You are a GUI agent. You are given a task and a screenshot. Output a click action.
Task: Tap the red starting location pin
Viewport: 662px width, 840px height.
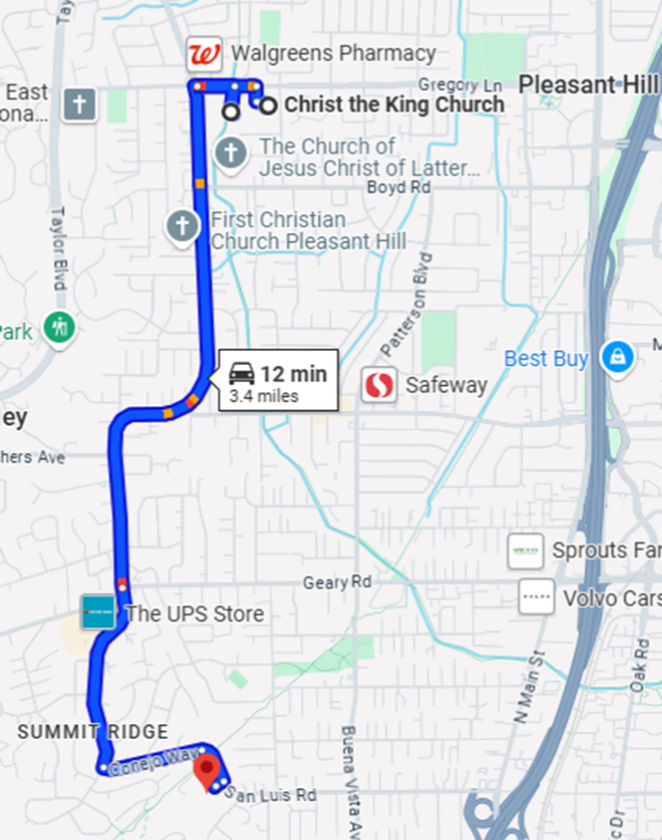(207, 770)
